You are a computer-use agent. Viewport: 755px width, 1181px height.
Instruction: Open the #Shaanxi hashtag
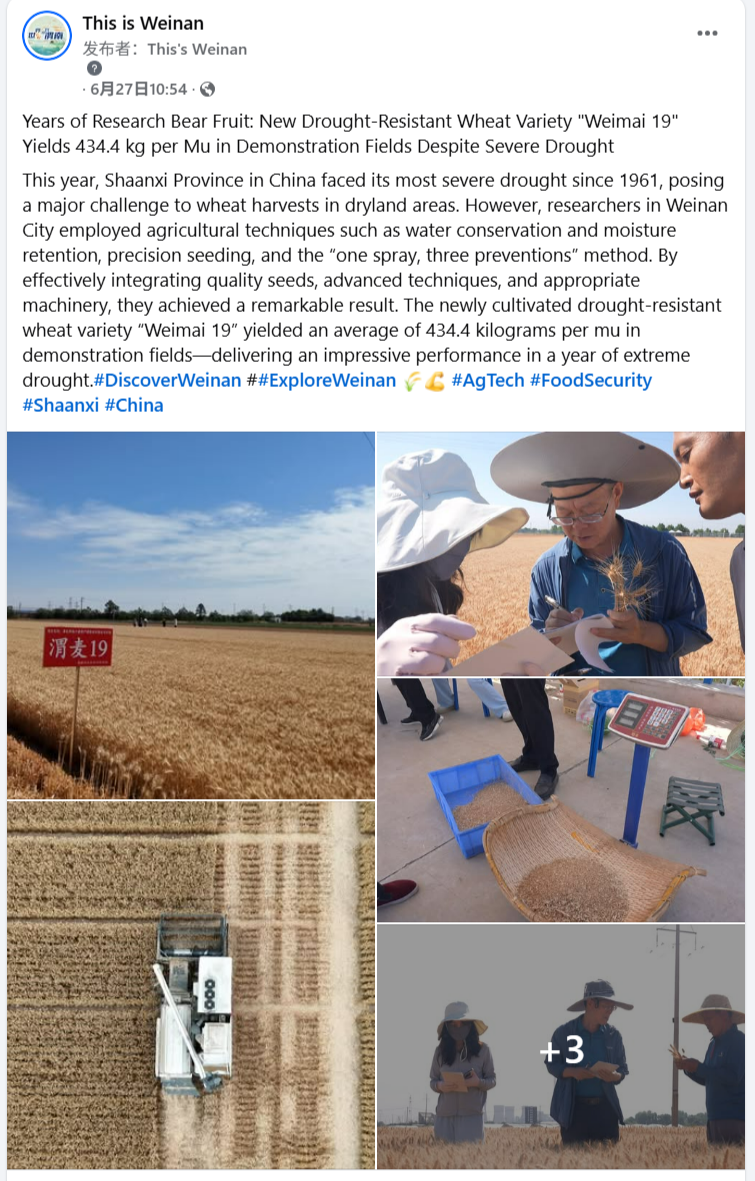pyautogui.click(x=59, y=405)
